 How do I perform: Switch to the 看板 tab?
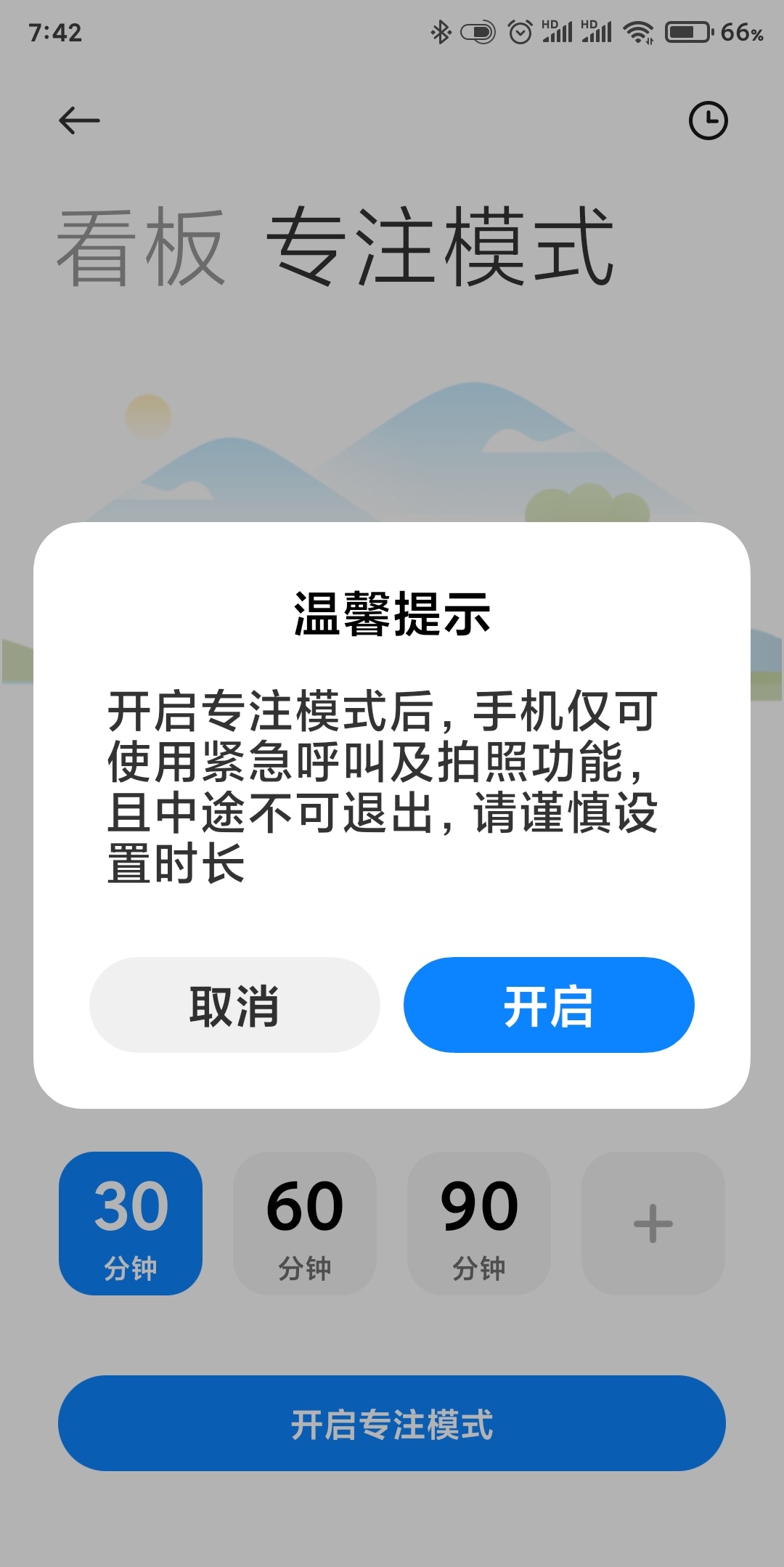click(x=141, y=247)
